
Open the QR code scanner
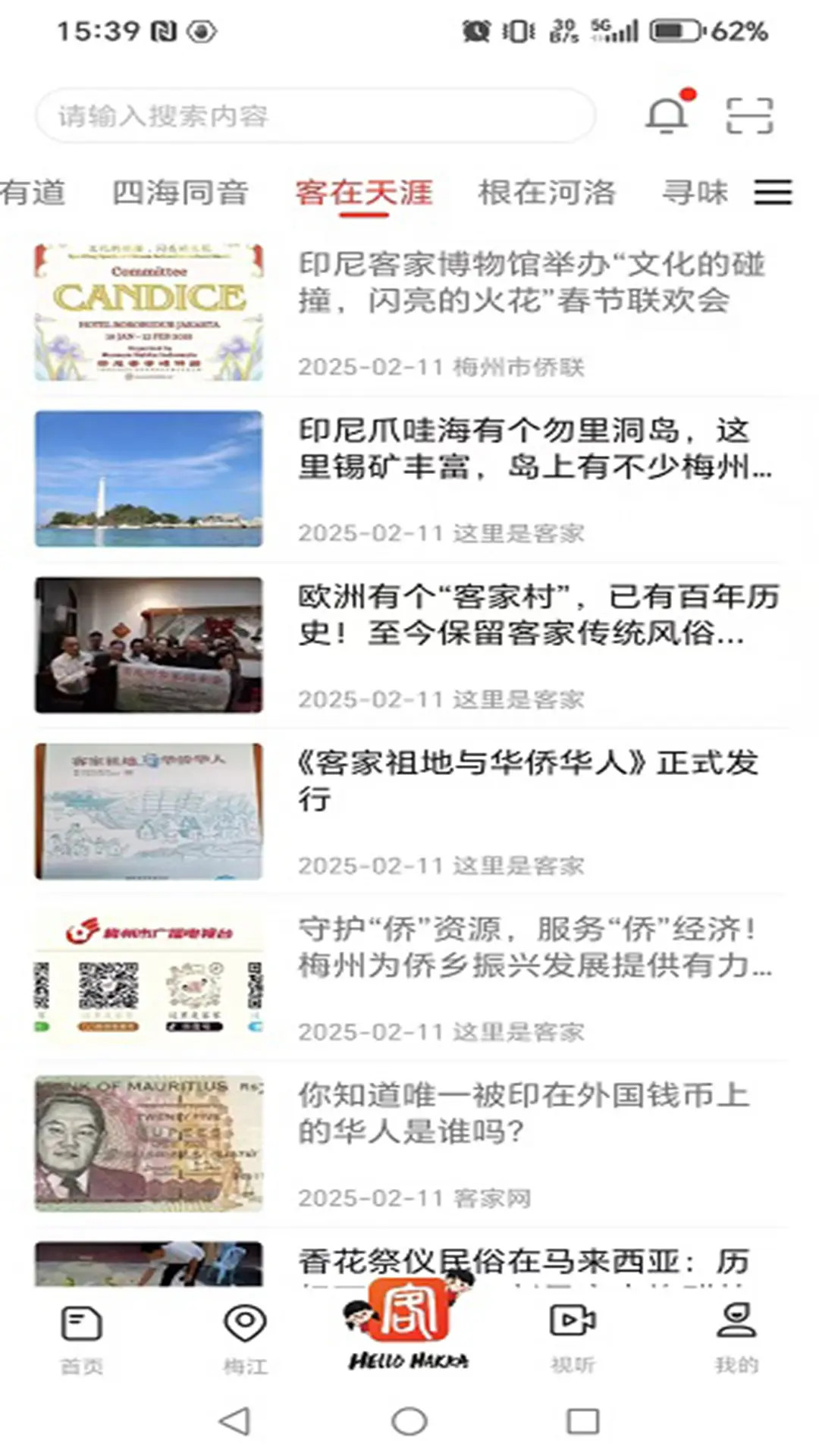pyautogui.click(x=751, y=115)
